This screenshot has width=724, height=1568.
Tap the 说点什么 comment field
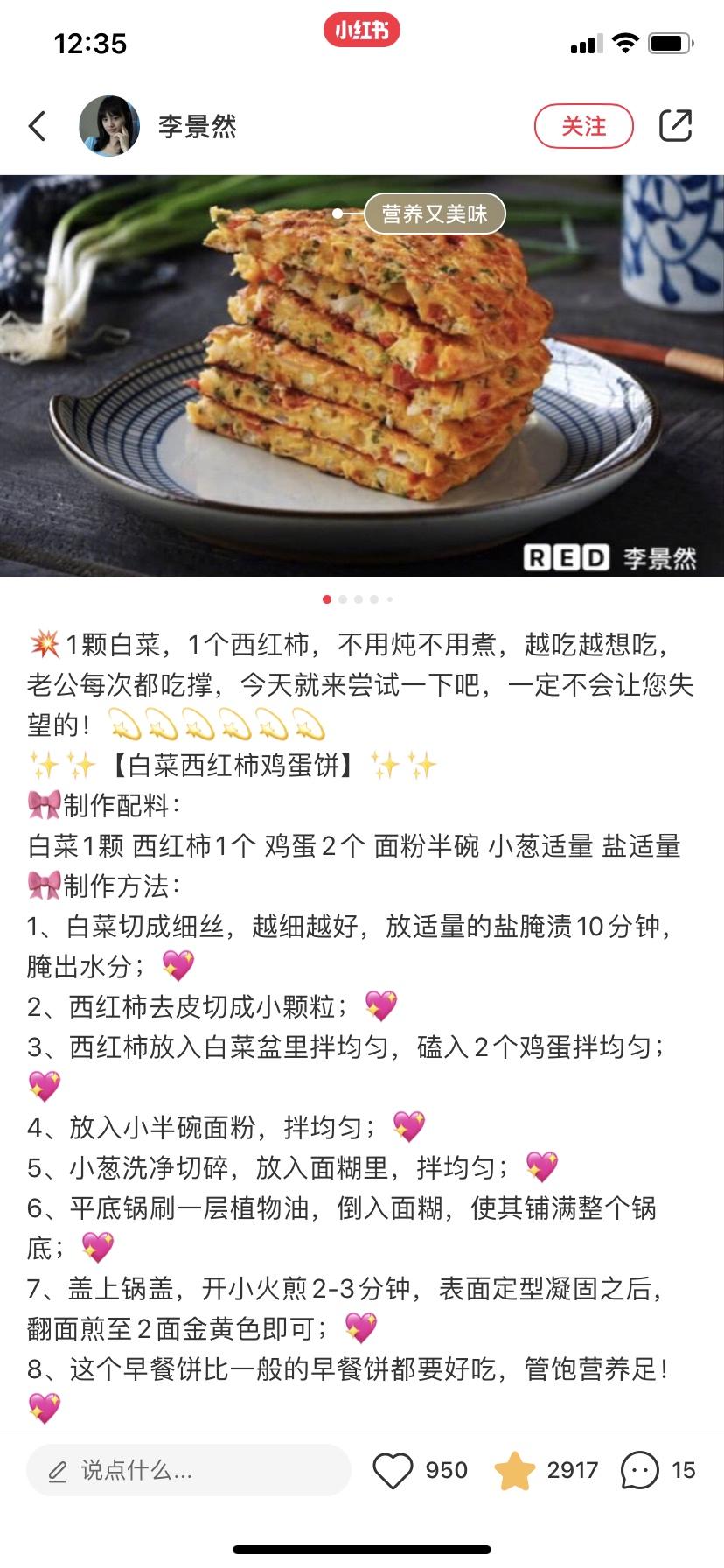[188, 1470]
